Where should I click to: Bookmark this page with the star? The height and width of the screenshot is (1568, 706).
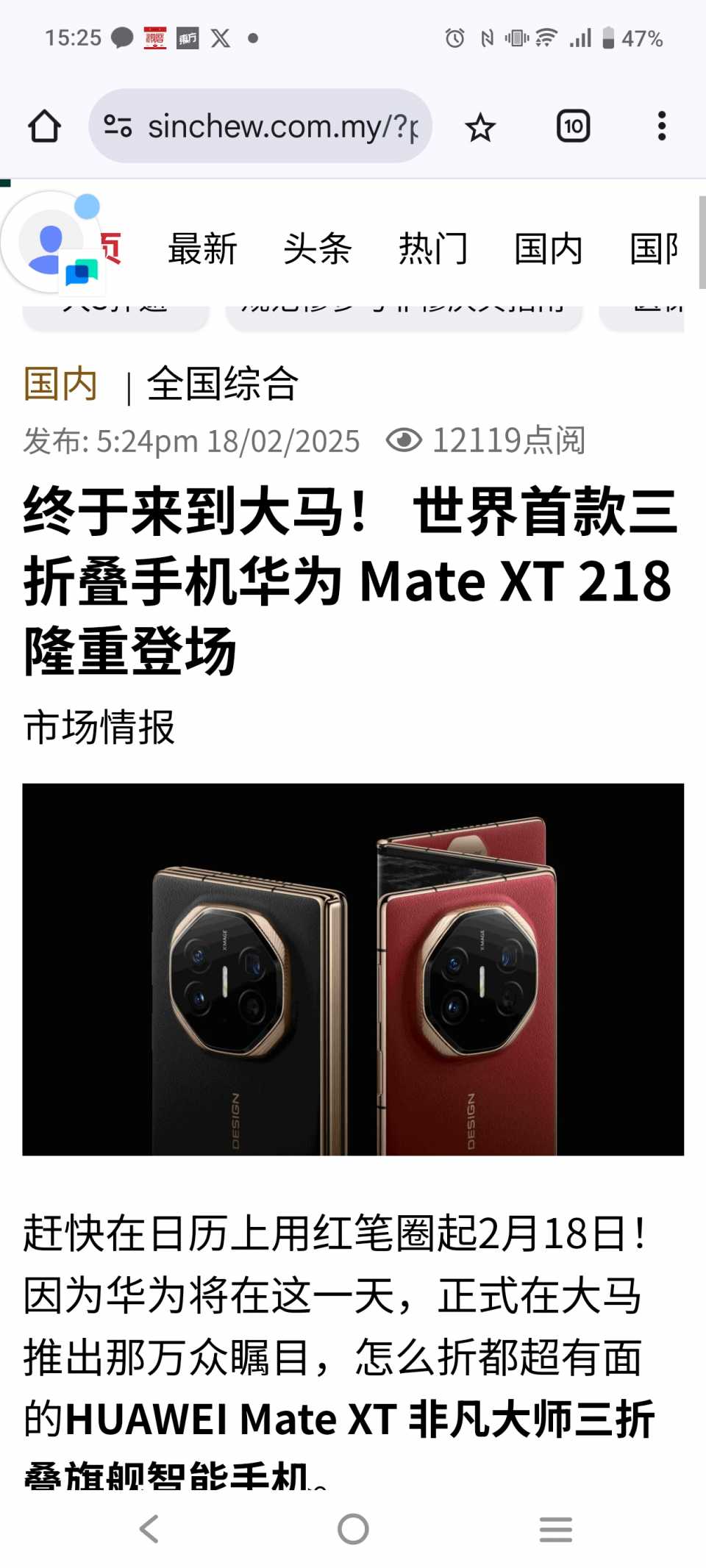tap(480, 127)
